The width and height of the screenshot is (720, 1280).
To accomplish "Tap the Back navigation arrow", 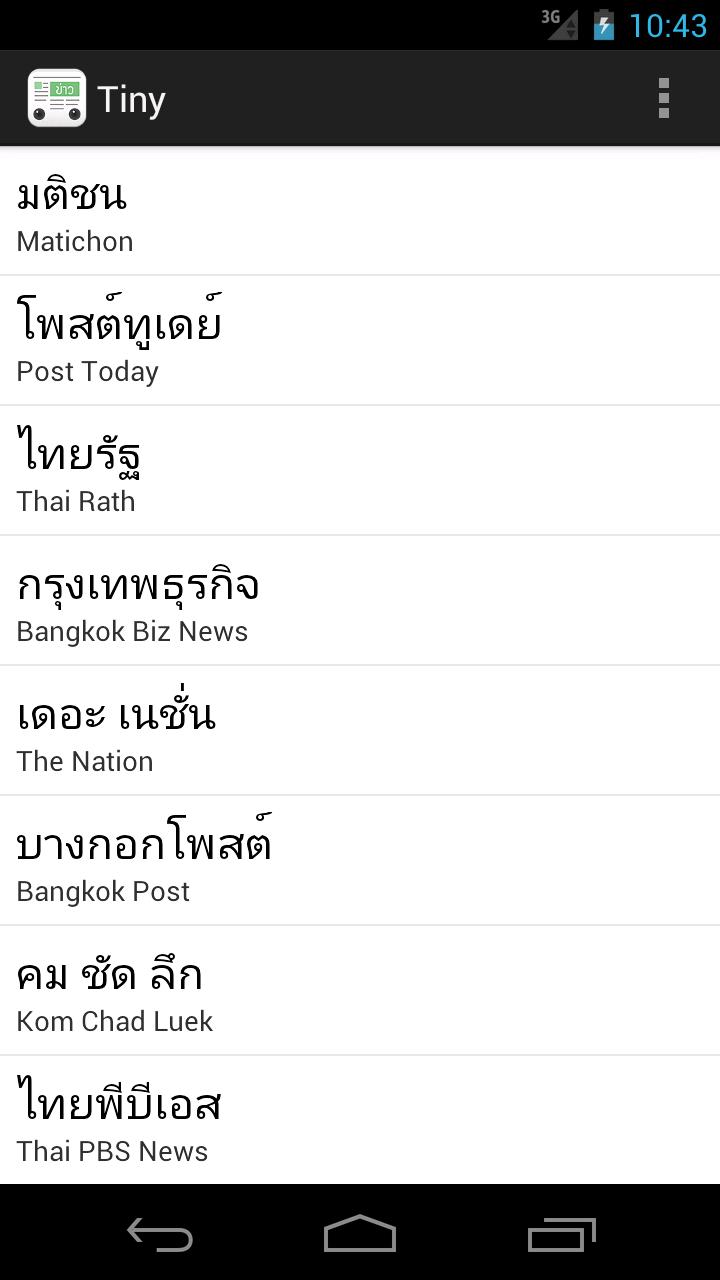I will pyautogui.click(x=160, y=1235).
